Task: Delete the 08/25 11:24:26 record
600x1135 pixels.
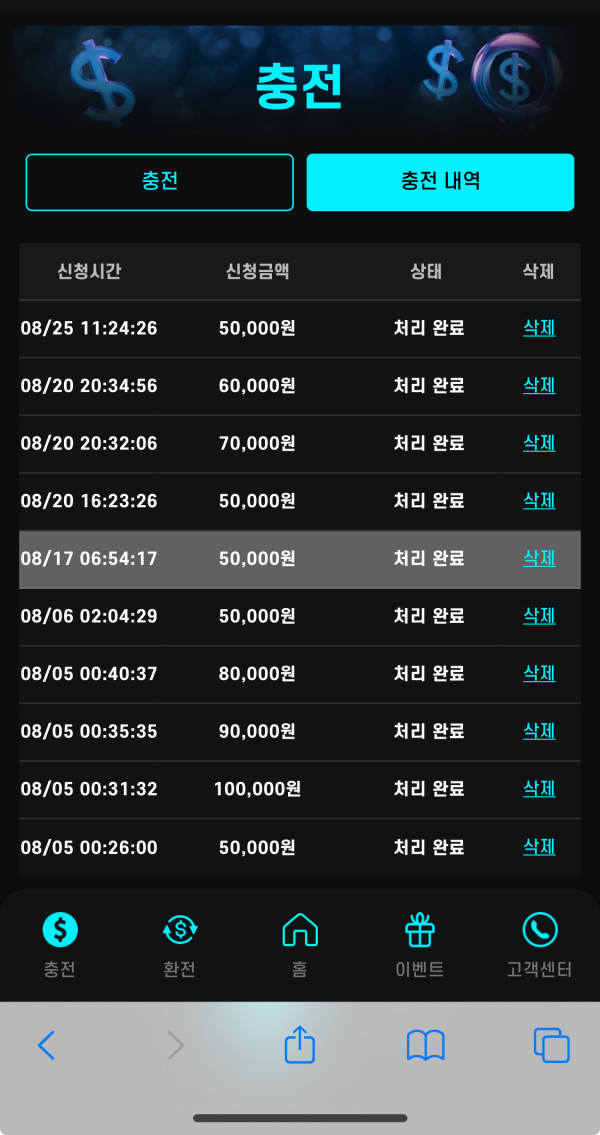Action: pyautogui.click(x=539, y=328)
